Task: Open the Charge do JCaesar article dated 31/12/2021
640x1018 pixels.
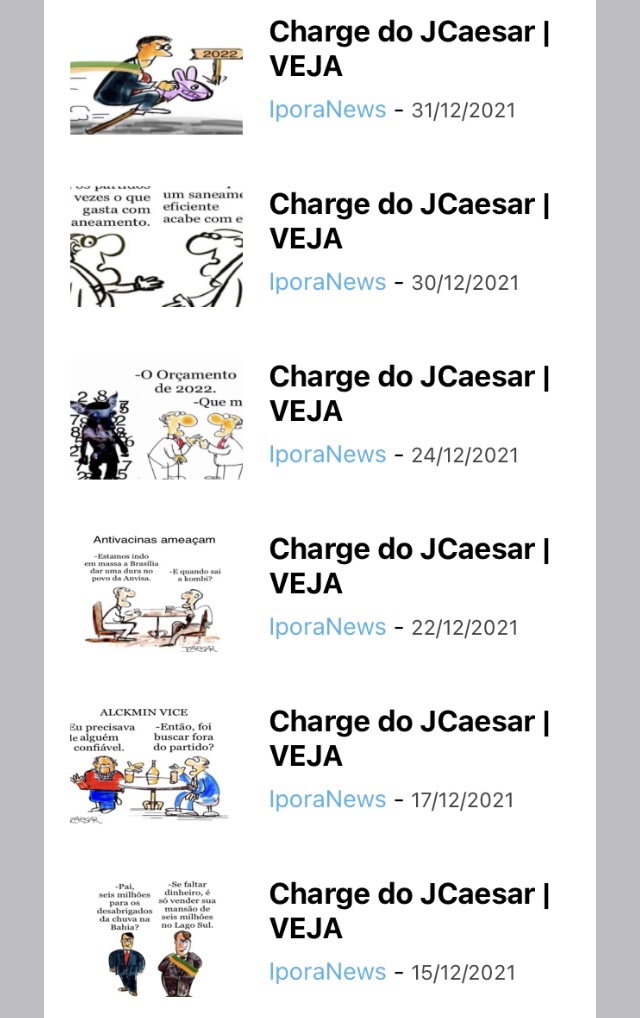Action: click(409, 49)
